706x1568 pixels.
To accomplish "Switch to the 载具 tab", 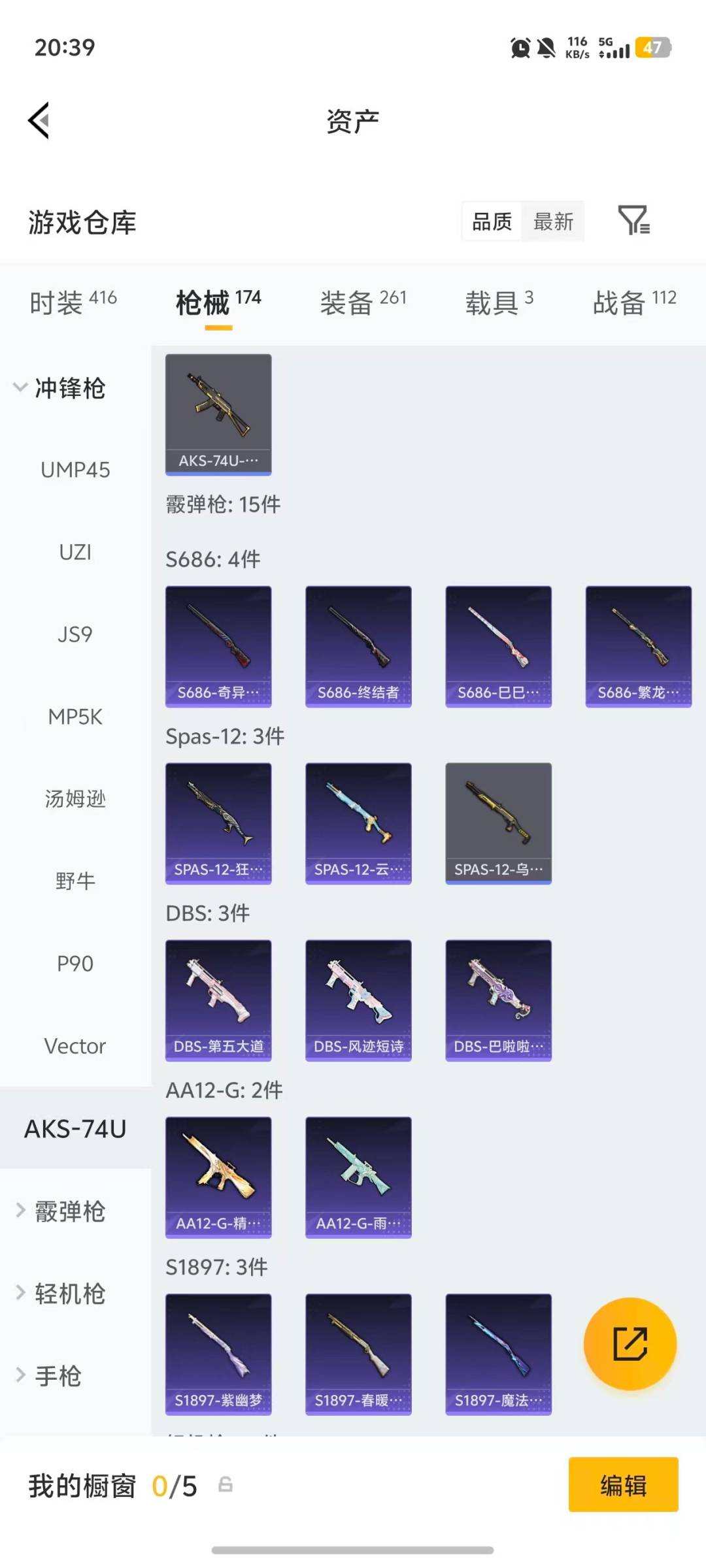I will [x=499, y=302].
